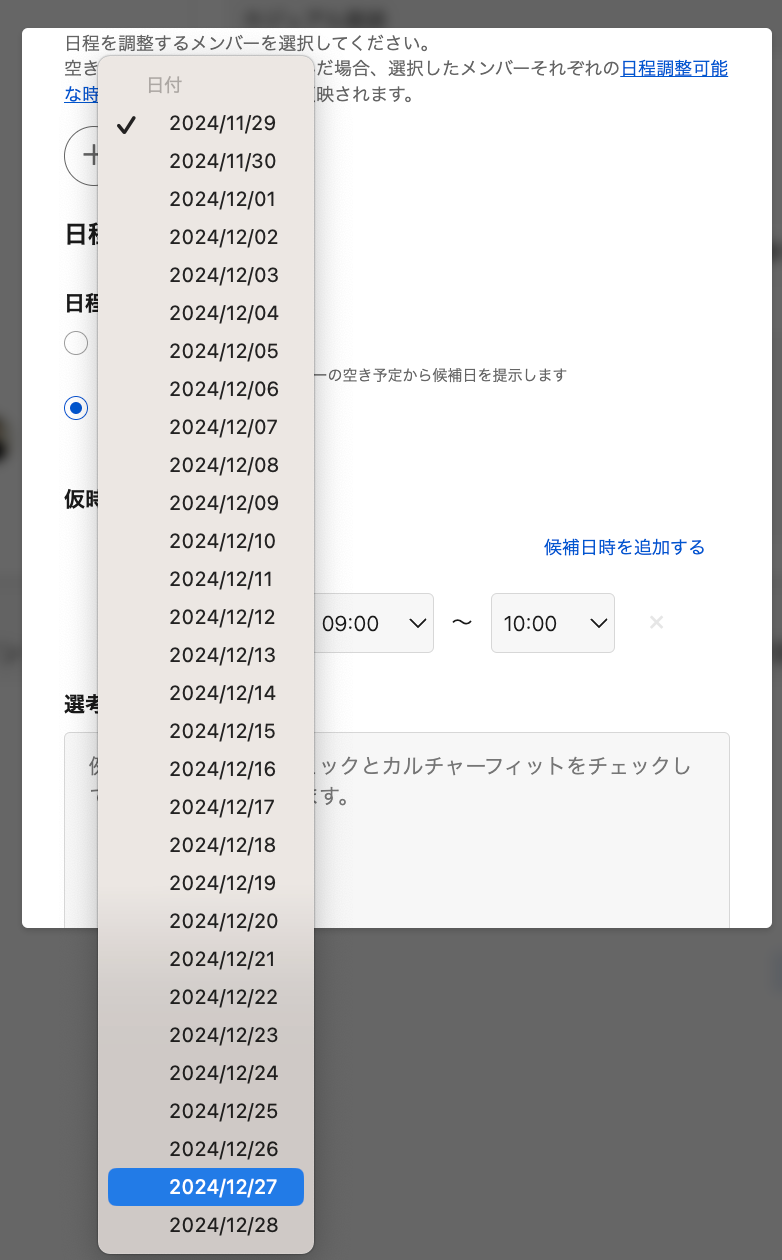Screen dimensions: 782x1260
Task: Open the 日程調整可能な時間 link
Action: click(674, 69)
